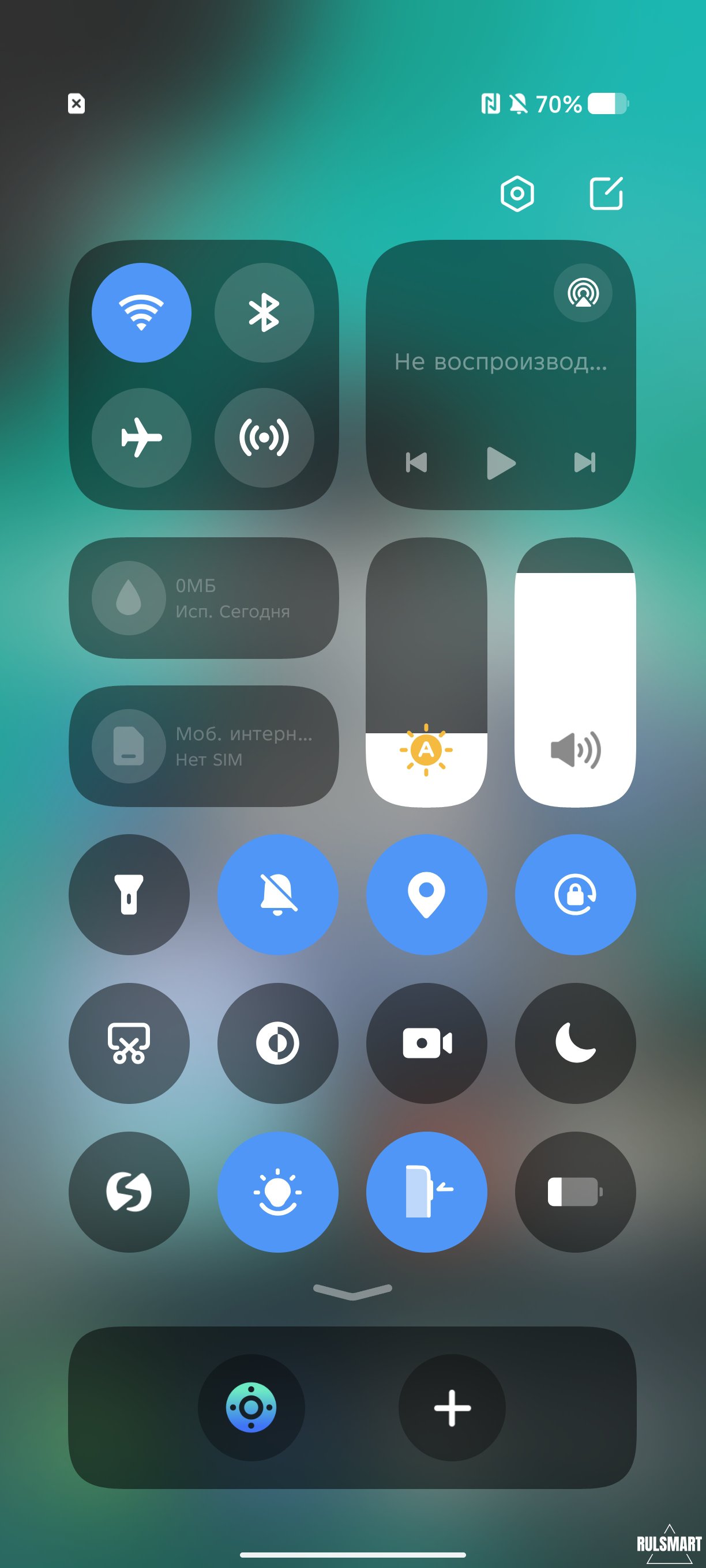The image size is (706, 1568).
Task: Open settings via the hexagon gear icon
Action: click(x=517, y=194)
